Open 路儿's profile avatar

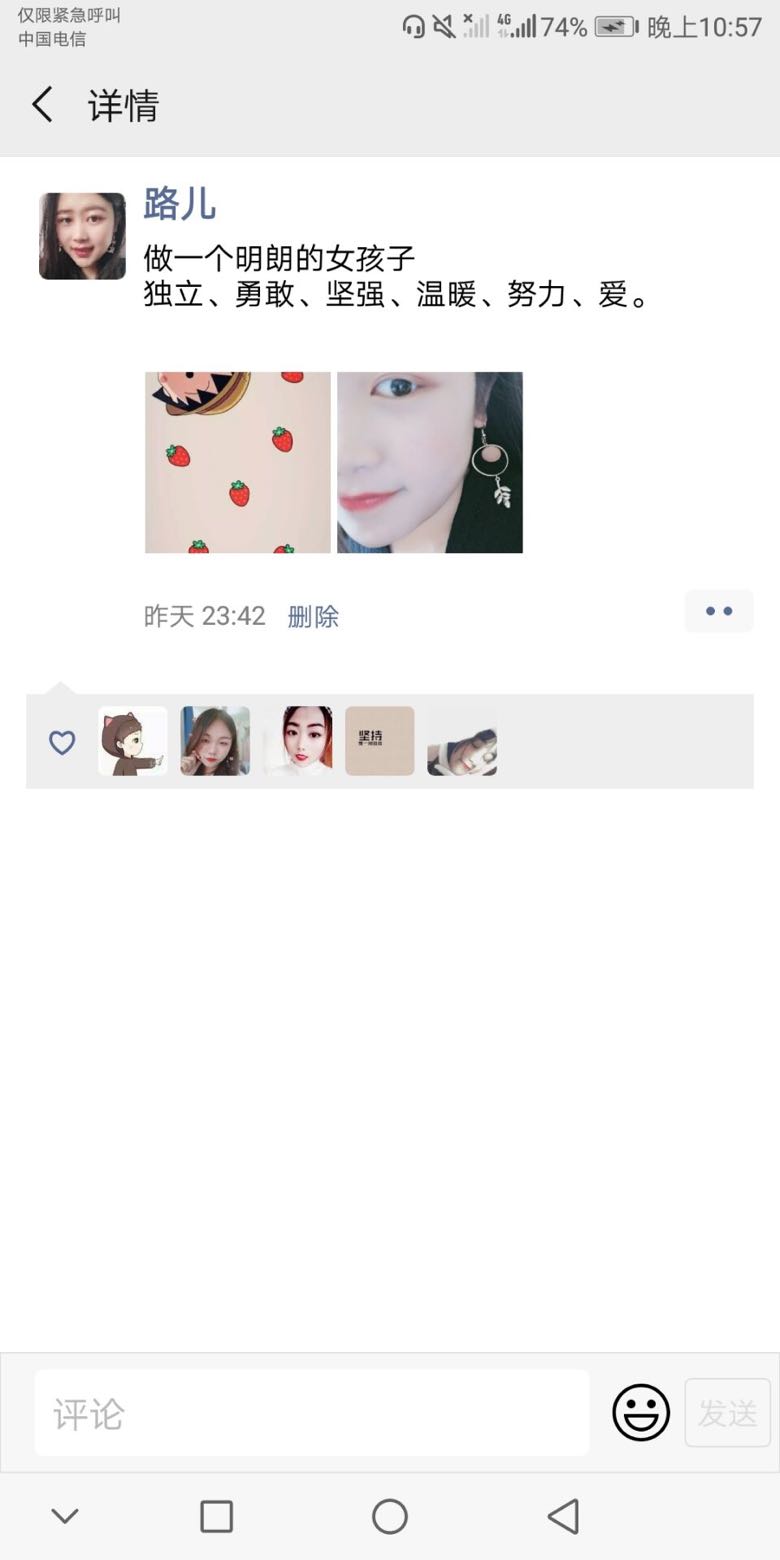pos(82,236)
